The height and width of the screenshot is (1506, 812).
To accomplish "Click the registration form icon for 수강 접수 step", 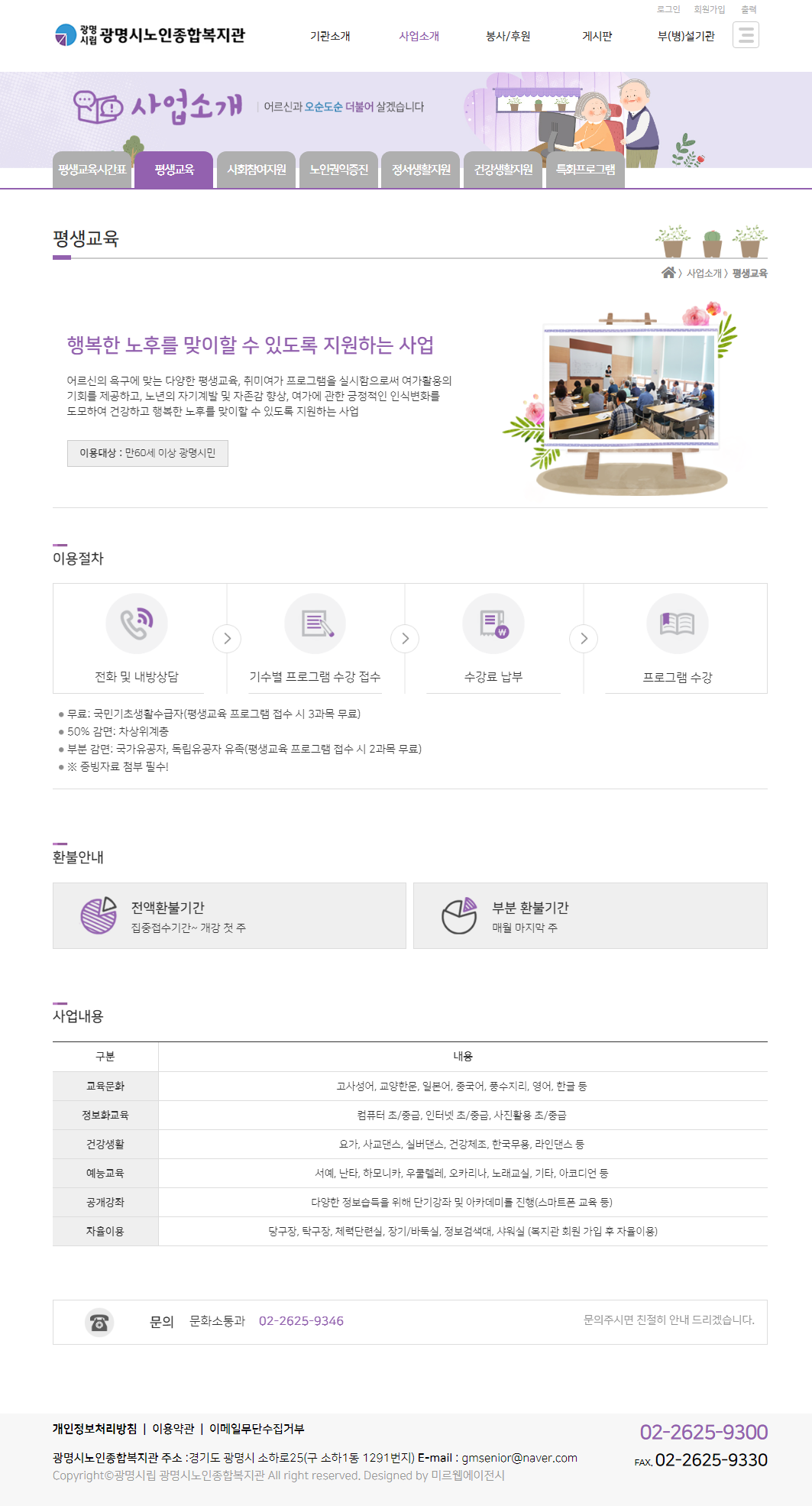I will point(316,623).
